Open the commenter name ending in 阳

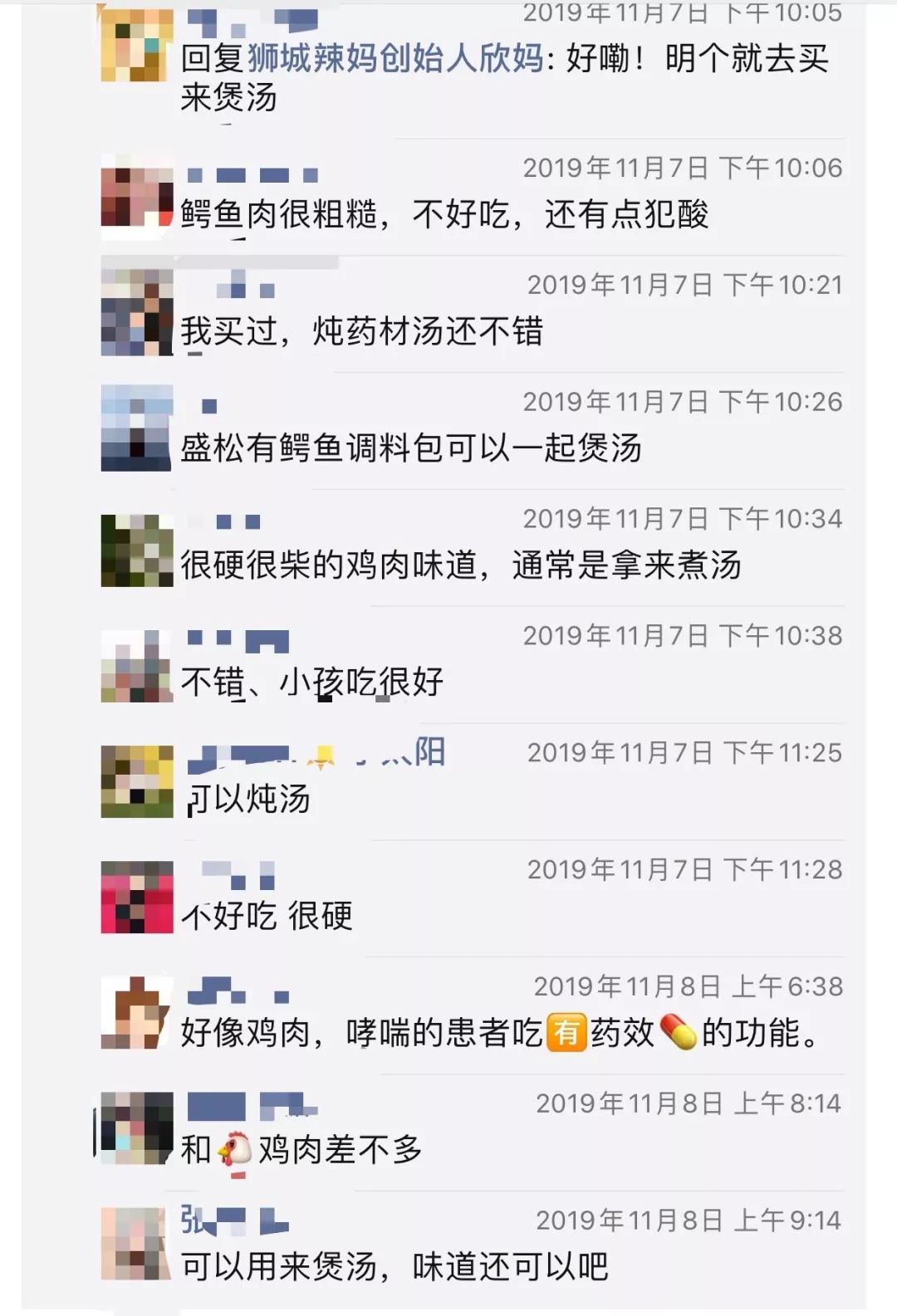(x=316, y=753)
